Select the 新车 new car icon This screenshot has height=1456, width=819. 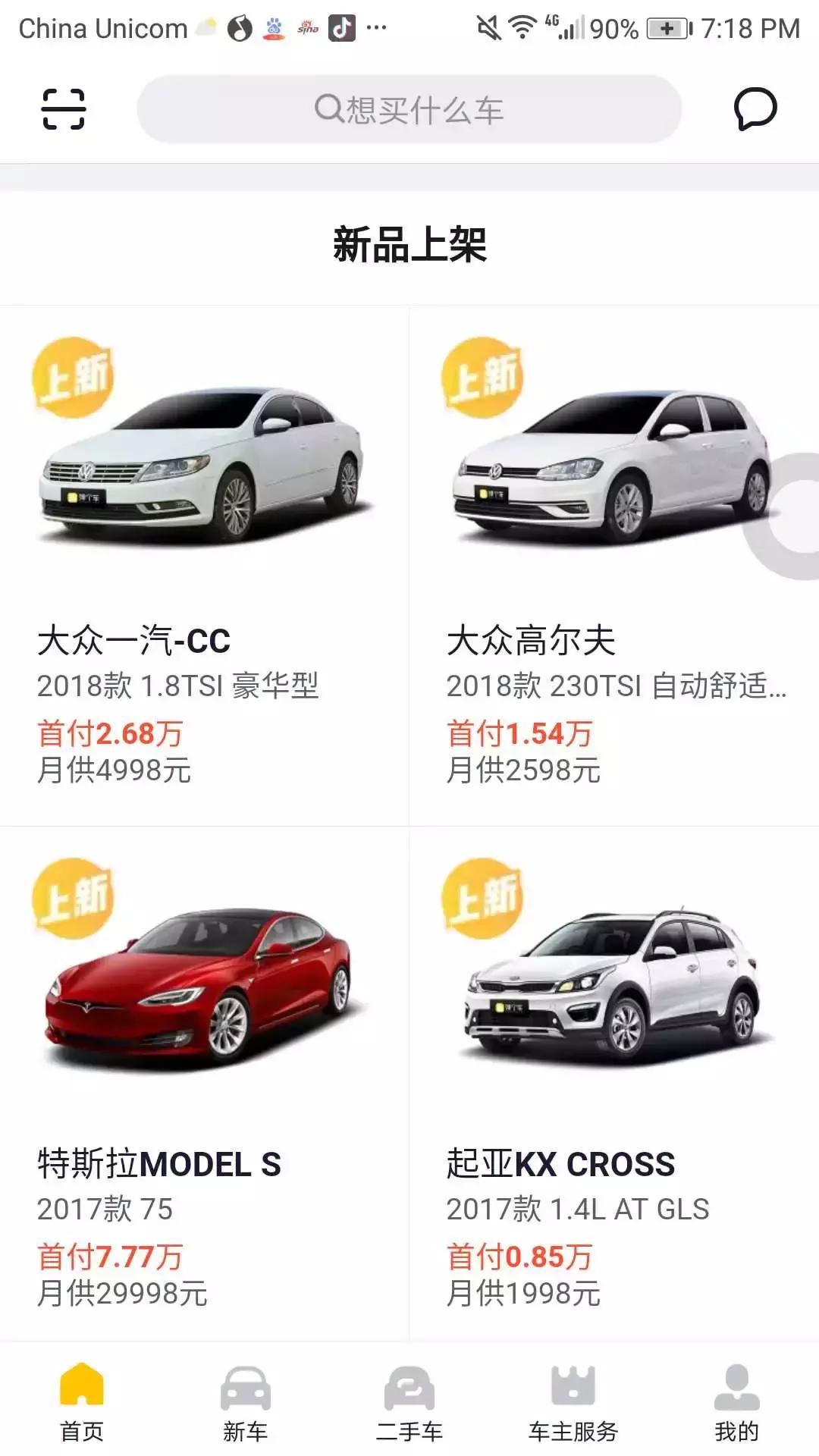(245, 1388)
